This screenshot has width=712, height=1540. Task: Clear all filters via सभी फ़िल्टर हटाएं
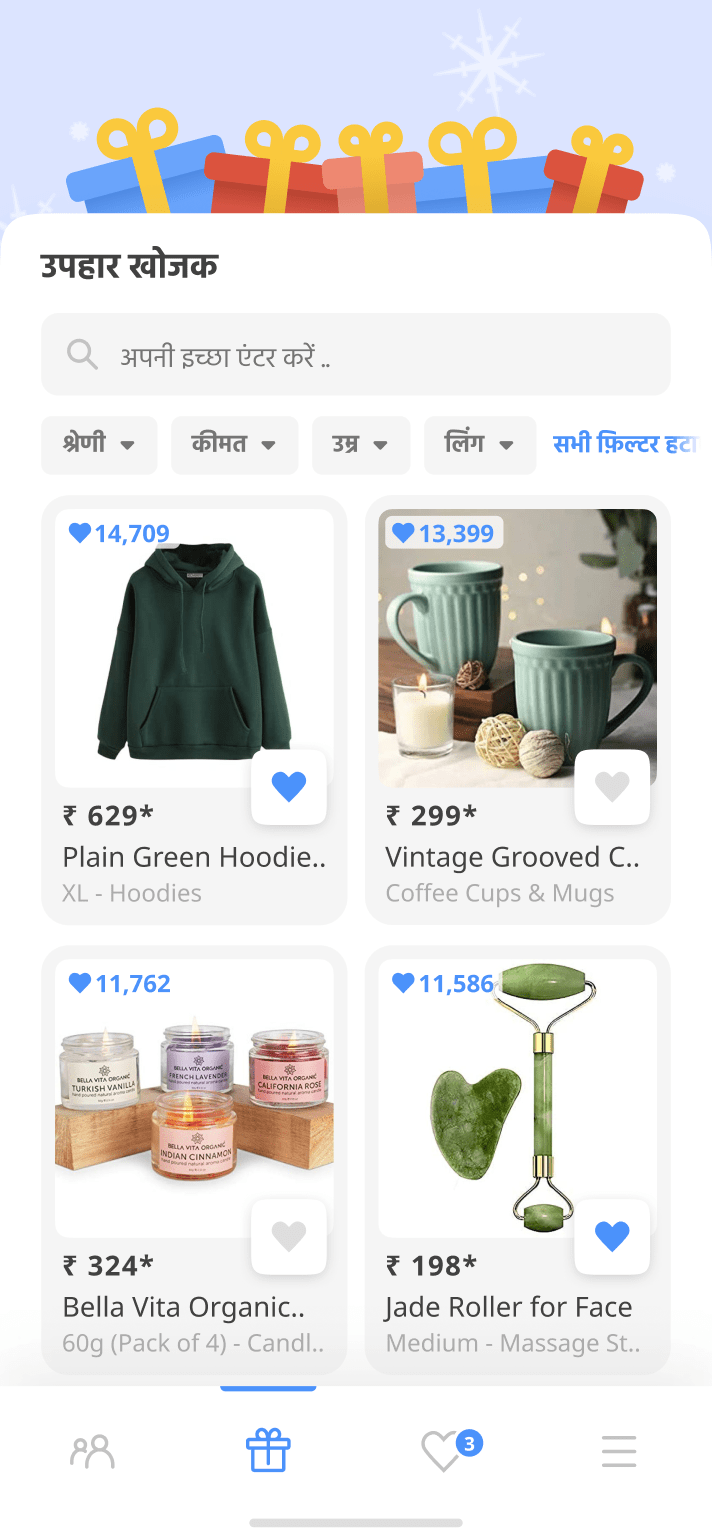(x=626, y=444)
